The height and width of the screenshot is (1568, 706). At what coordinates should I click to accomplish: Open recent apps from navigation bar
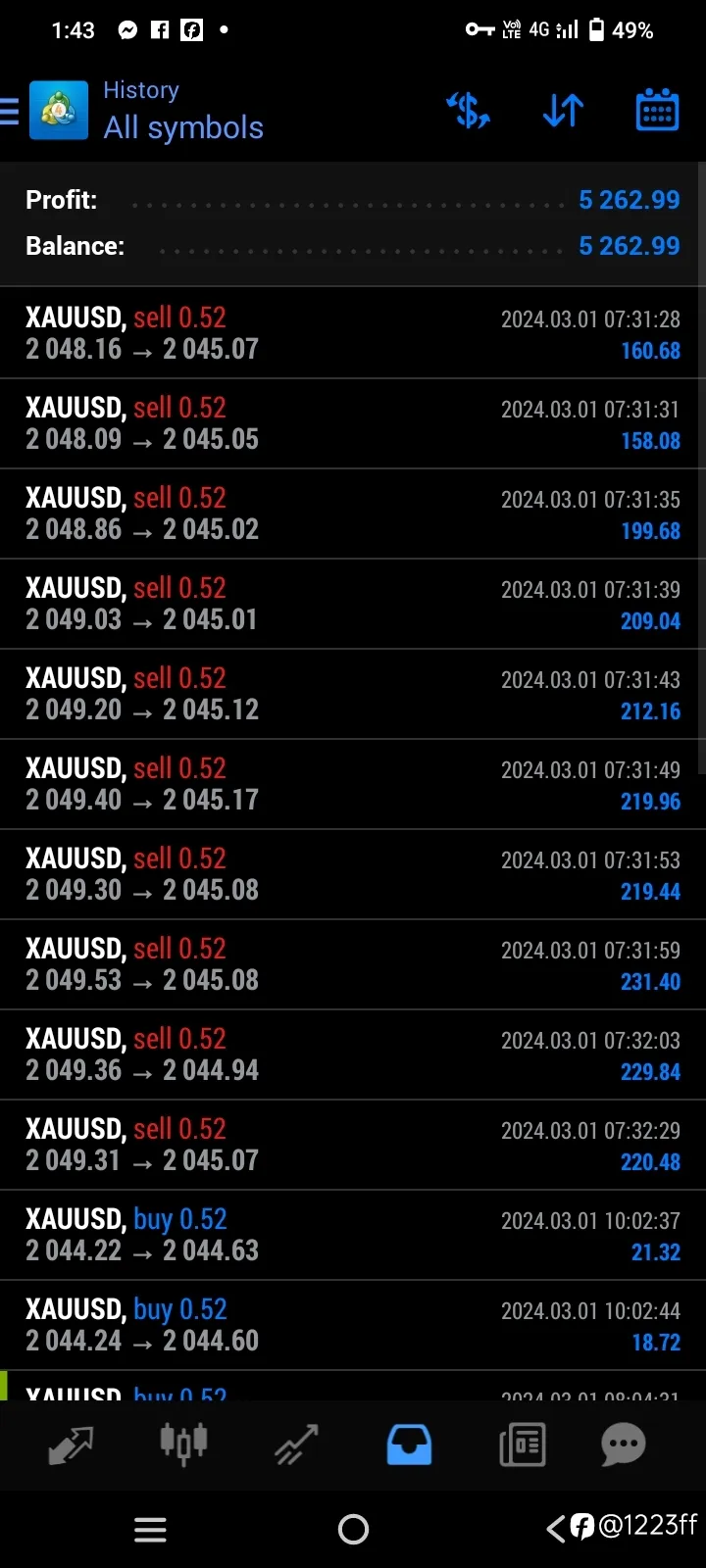(150, 1530)
